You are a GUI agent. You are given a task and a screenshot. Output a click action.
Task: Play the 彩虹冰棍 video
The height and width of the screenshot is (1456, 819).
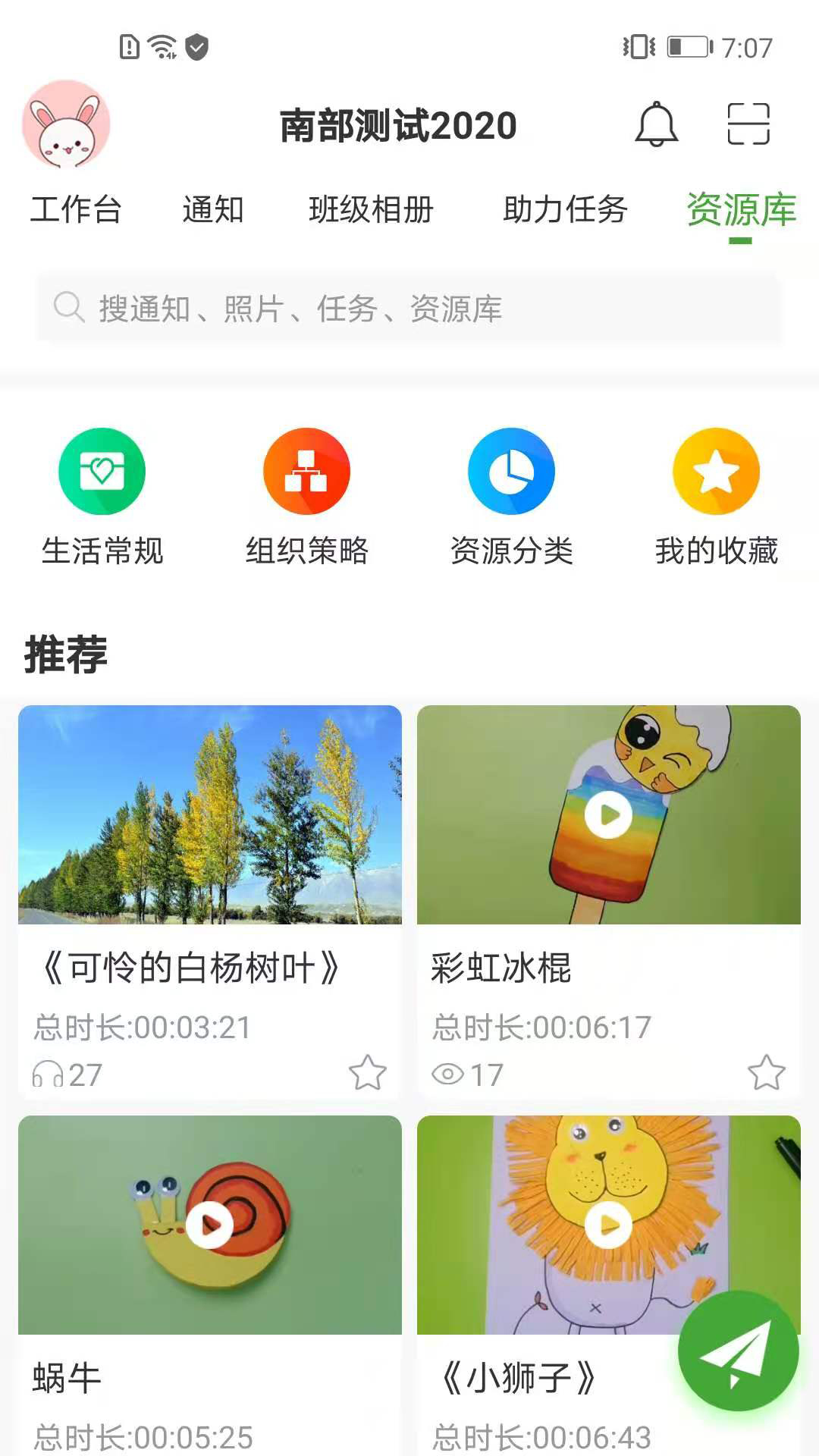pyautogui.click(x=607, y=815)
